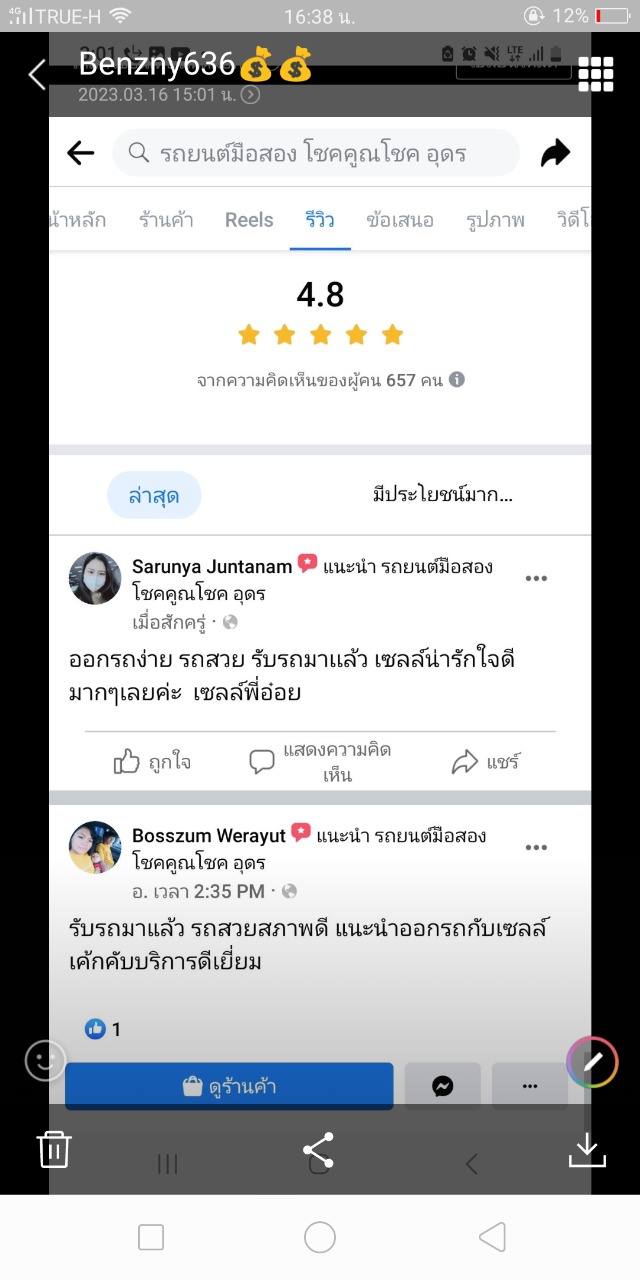Delete this image with the trash icon
The height and width of the screenshot is (1280, 640).
tap(54, 1149)
